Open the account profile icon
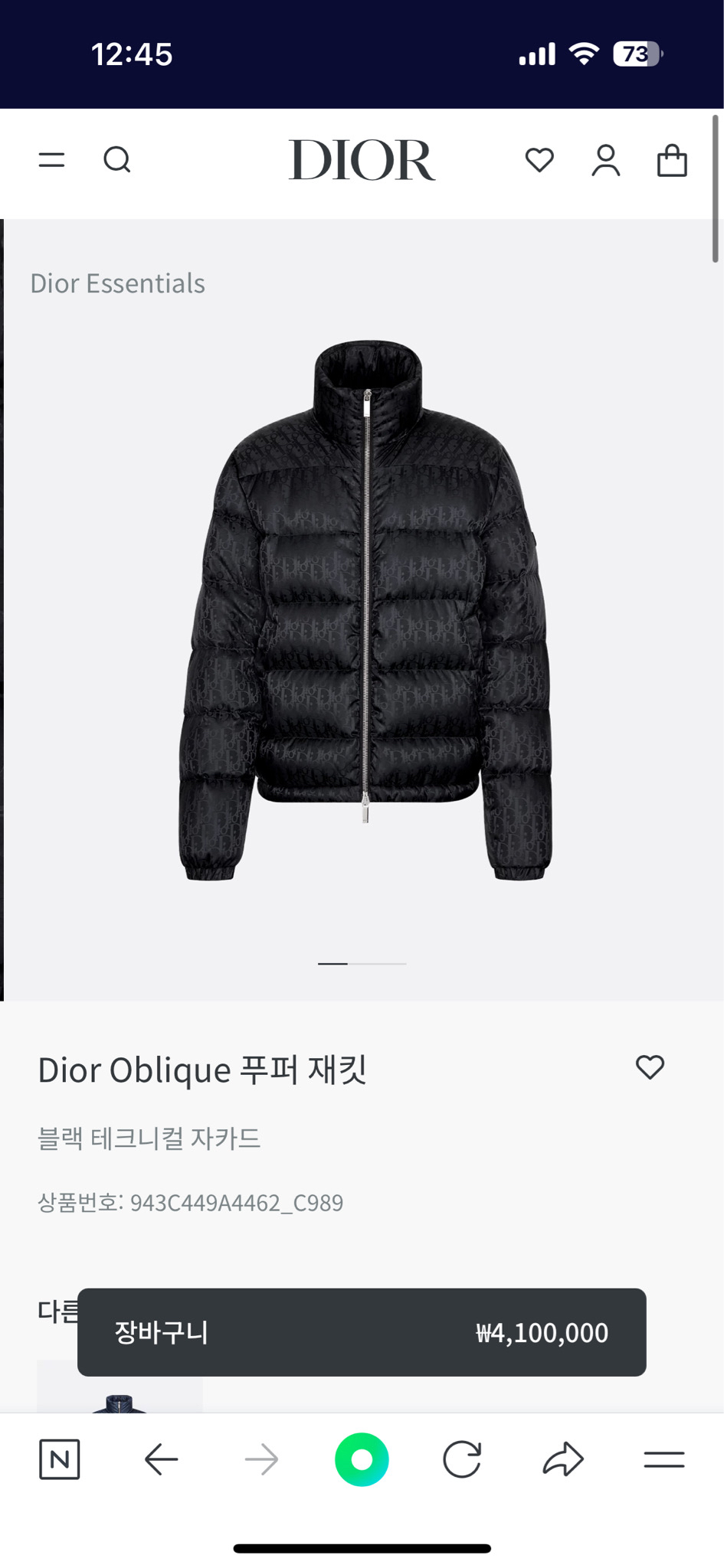 606,161
